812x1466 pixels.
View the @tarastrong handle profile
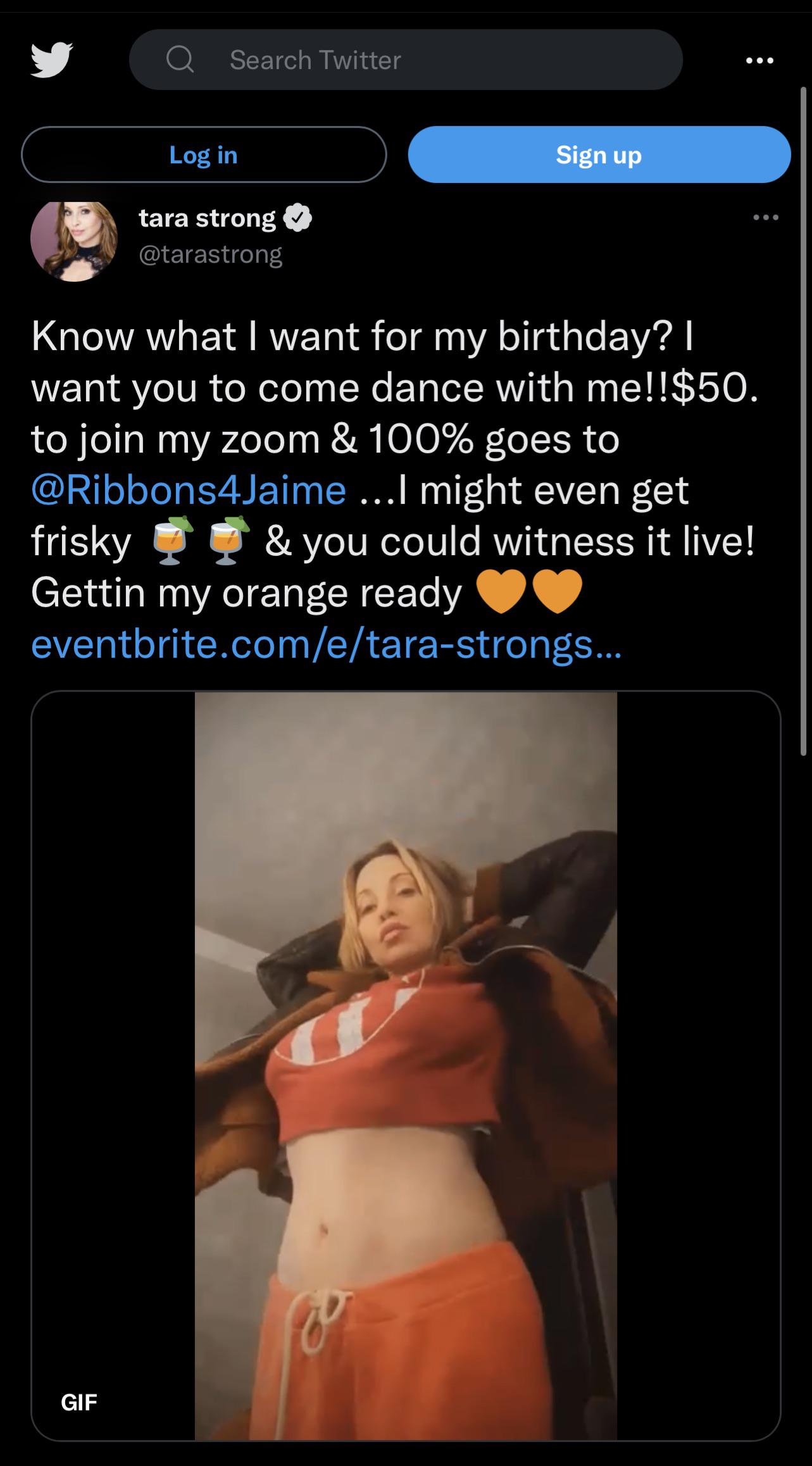tap(210, 254)
